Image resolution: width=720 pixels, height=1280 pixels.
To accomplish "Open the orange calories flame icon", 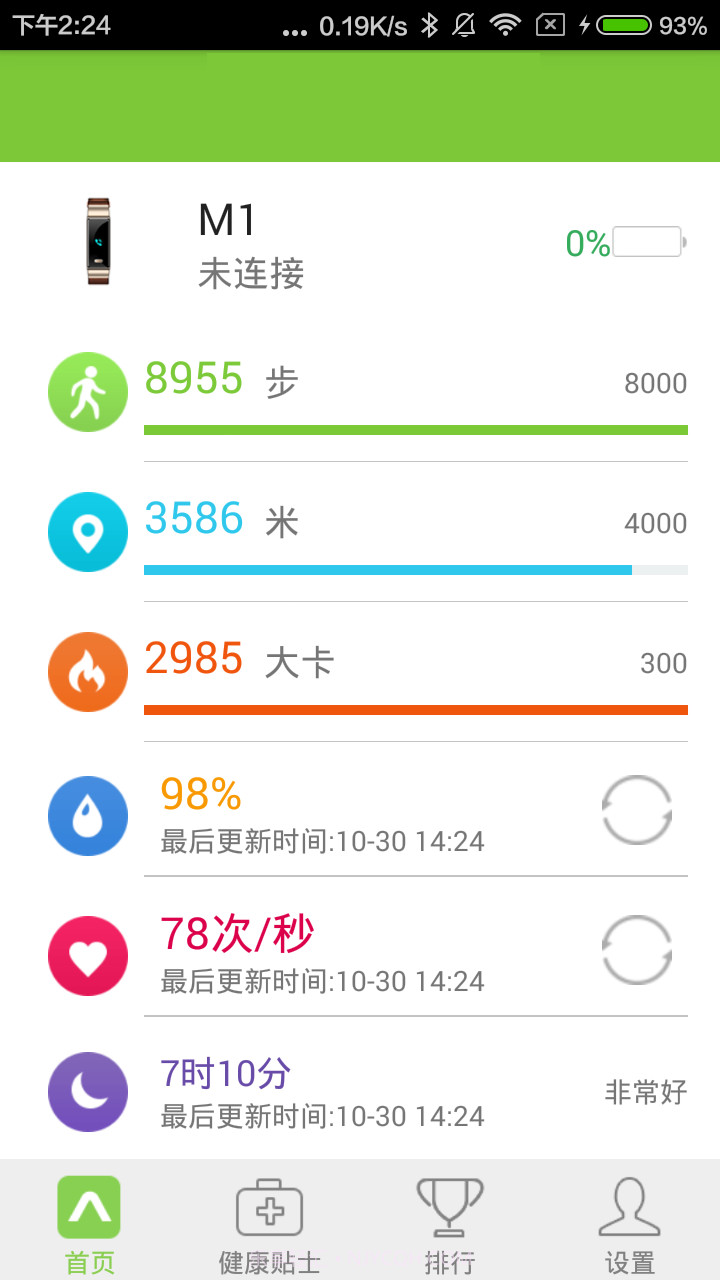I will click(87, 672).
